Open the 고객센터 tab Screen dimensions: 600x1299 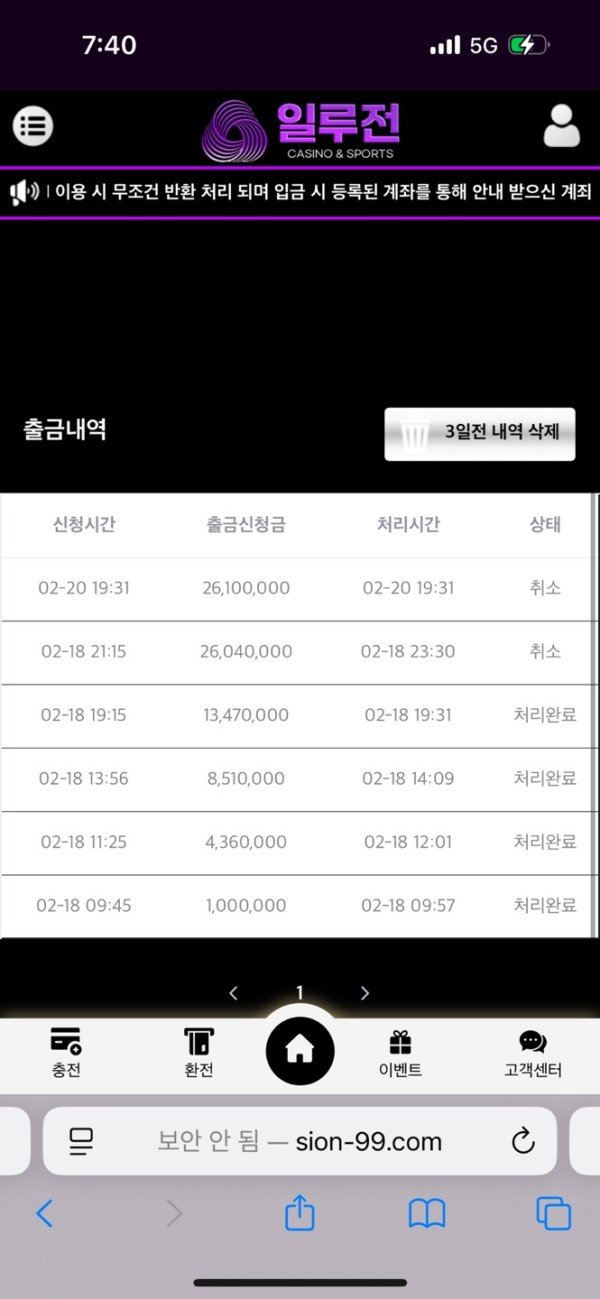click(533, 1052)
